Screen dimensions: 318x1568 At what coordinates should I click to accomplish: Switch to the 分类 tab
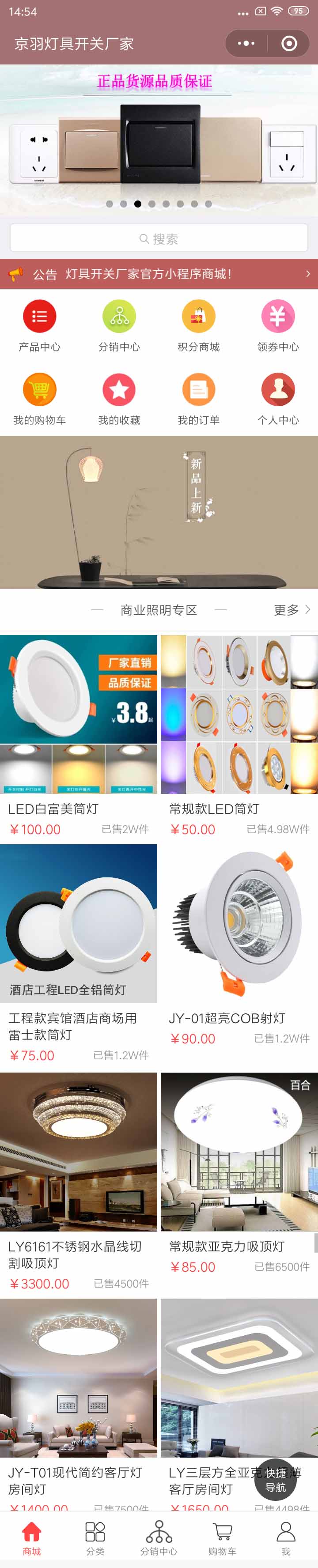coord(95,1538)
